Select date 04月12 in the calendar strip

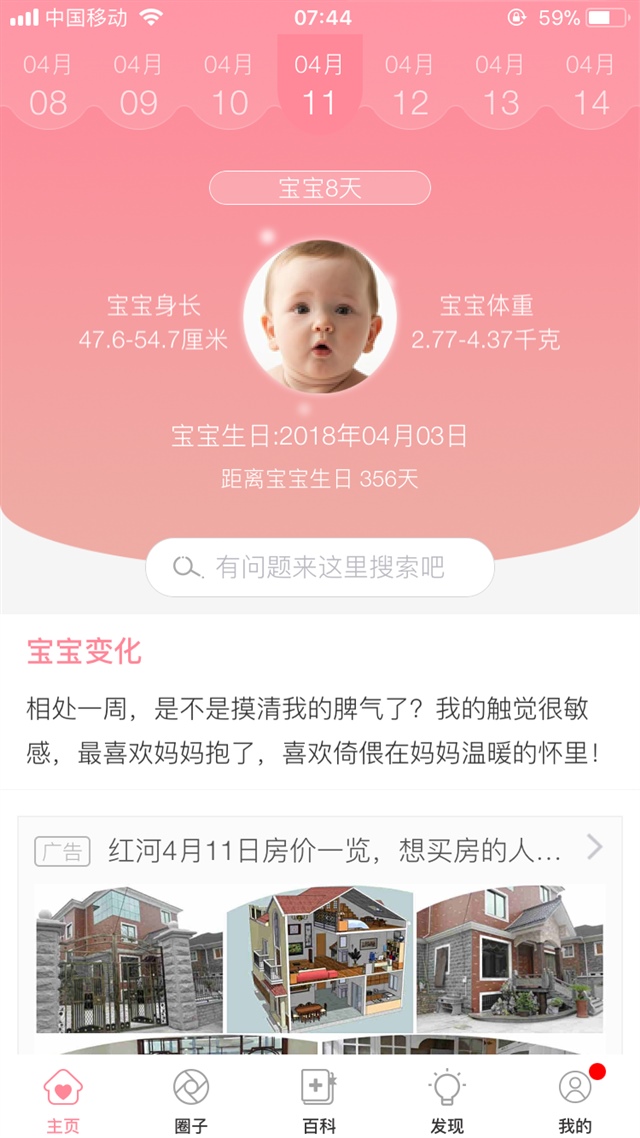tap(410, 85)
